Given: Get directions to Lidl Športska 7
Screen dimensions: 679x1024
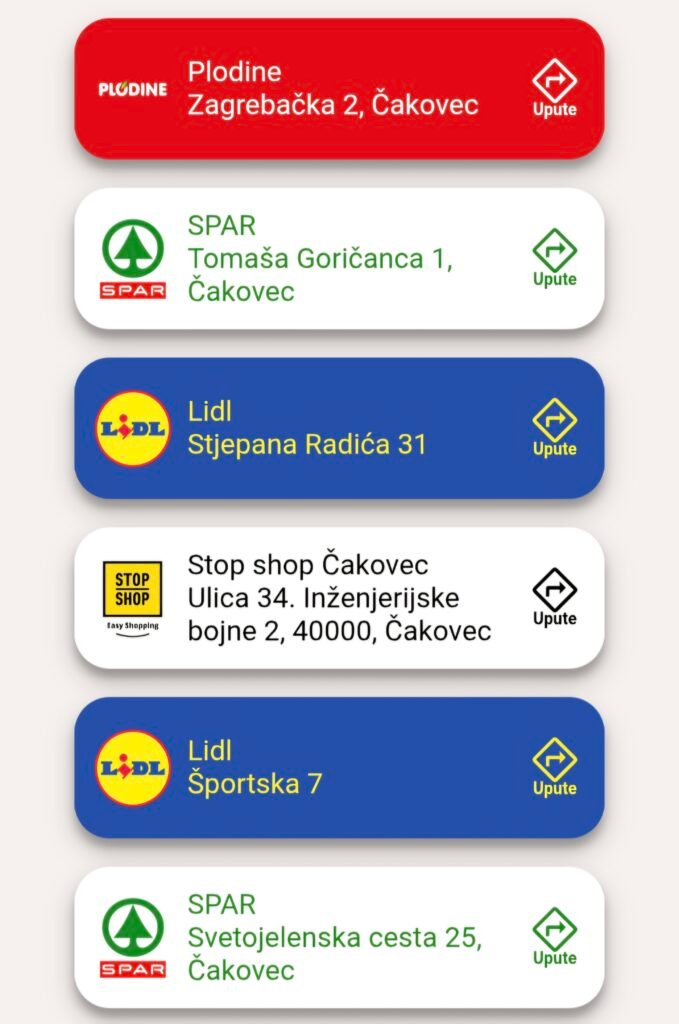Looking at the screenshot, I should pos(554,767).
